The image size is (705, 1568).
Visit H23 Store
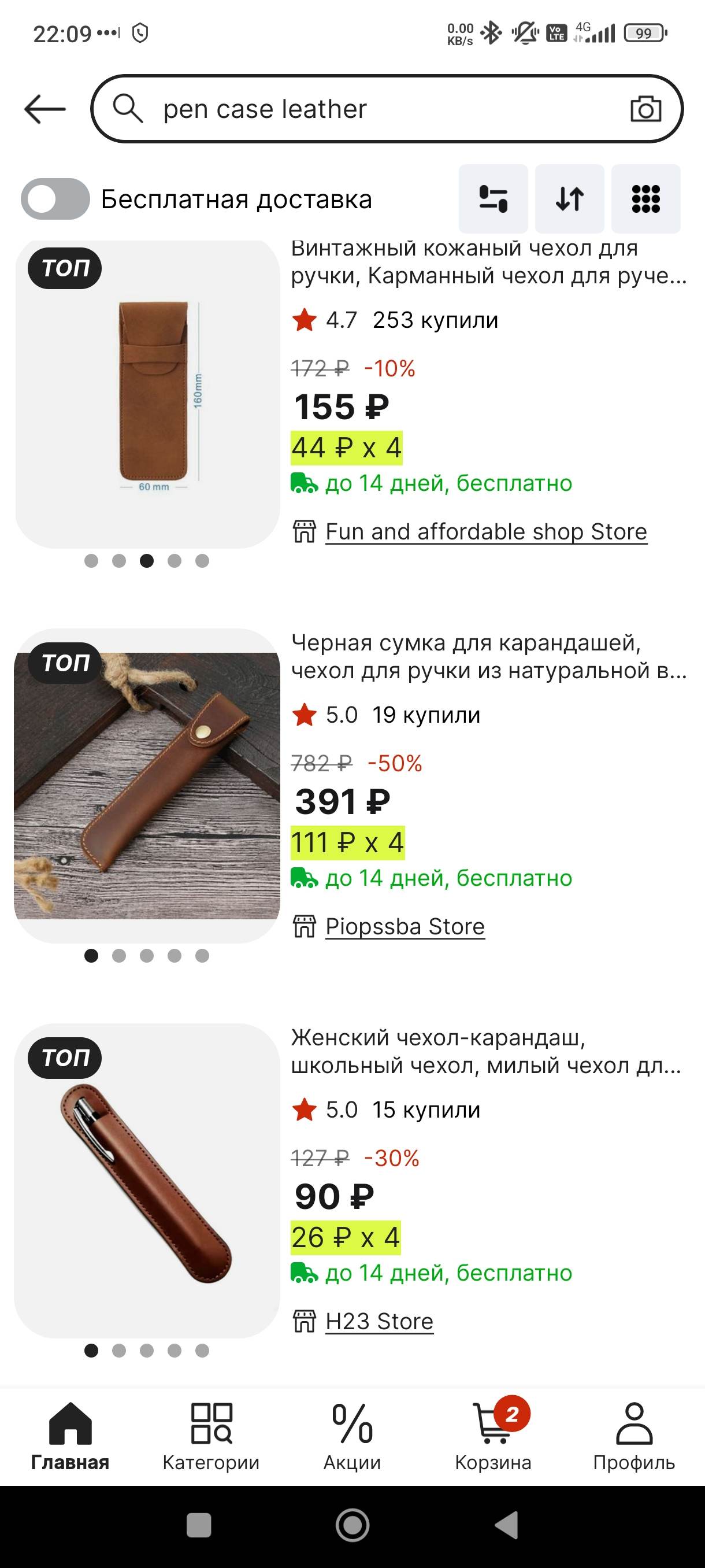380,1322
